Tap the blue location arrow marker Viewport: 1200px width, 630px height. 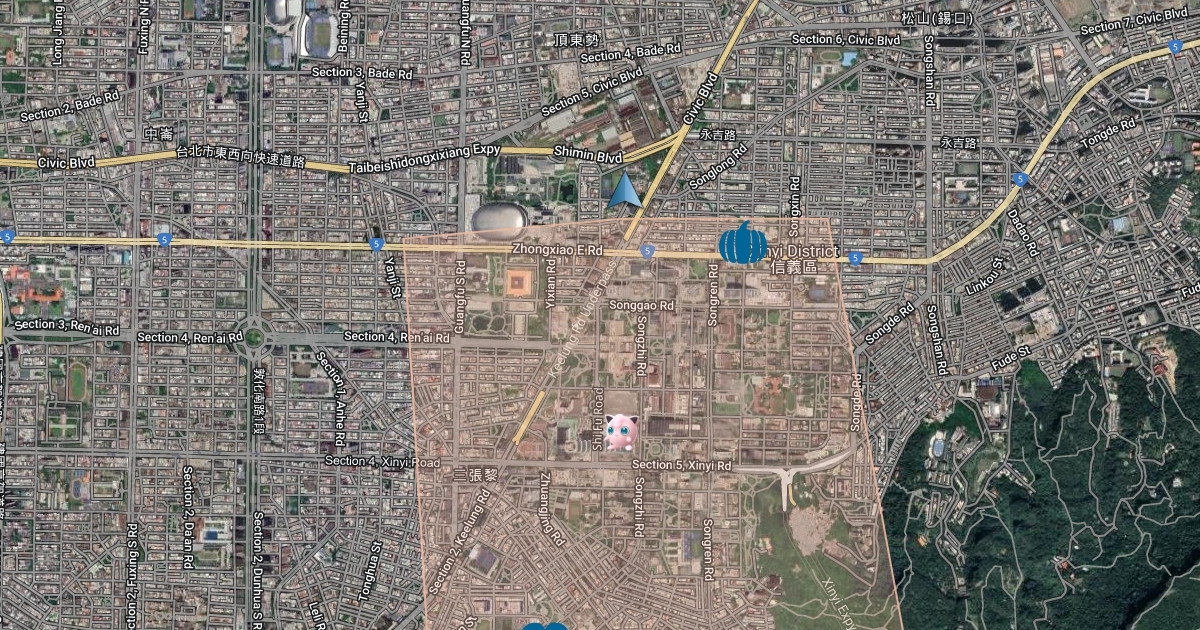pyautogui.click(x=625, y=190)
